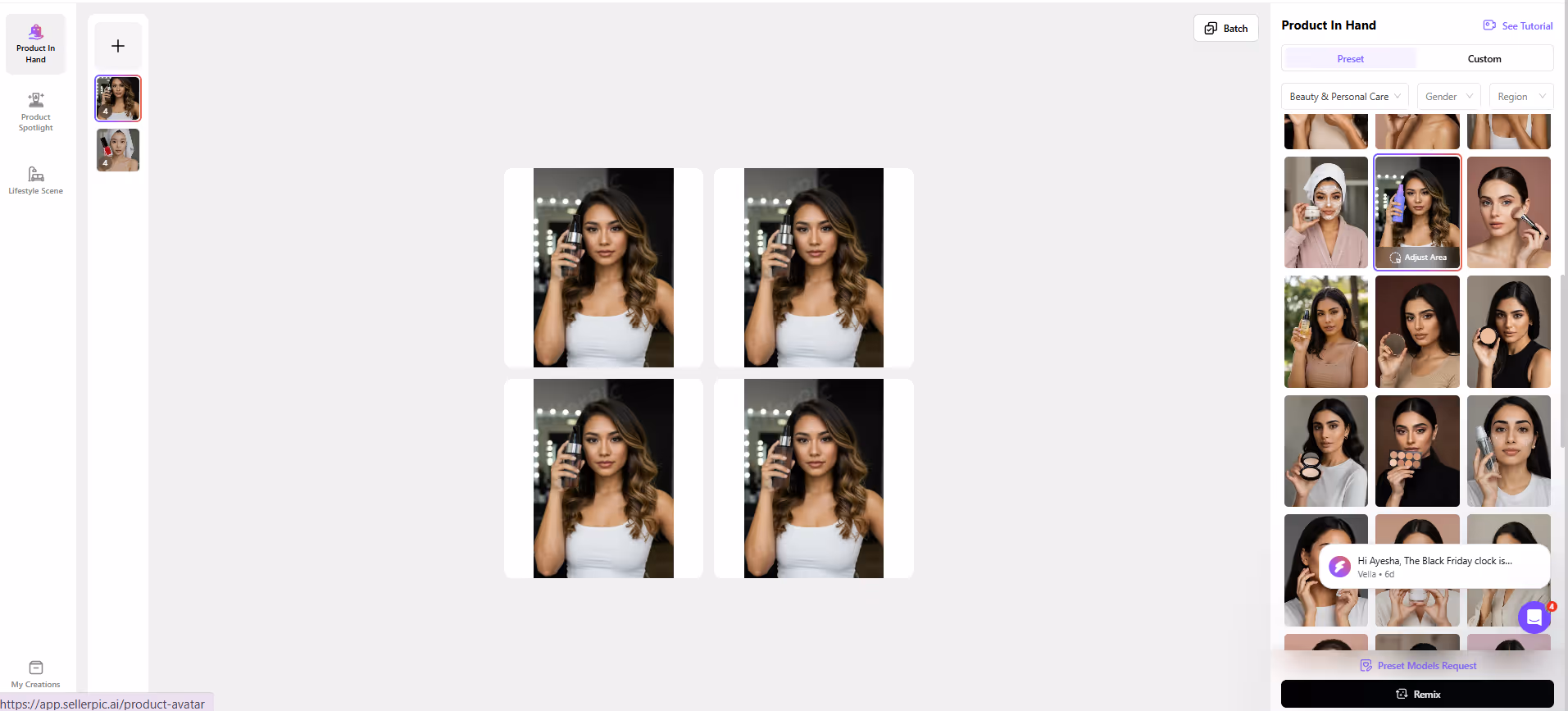
Task: Open My Creations
Action: [x=35, y=674]
